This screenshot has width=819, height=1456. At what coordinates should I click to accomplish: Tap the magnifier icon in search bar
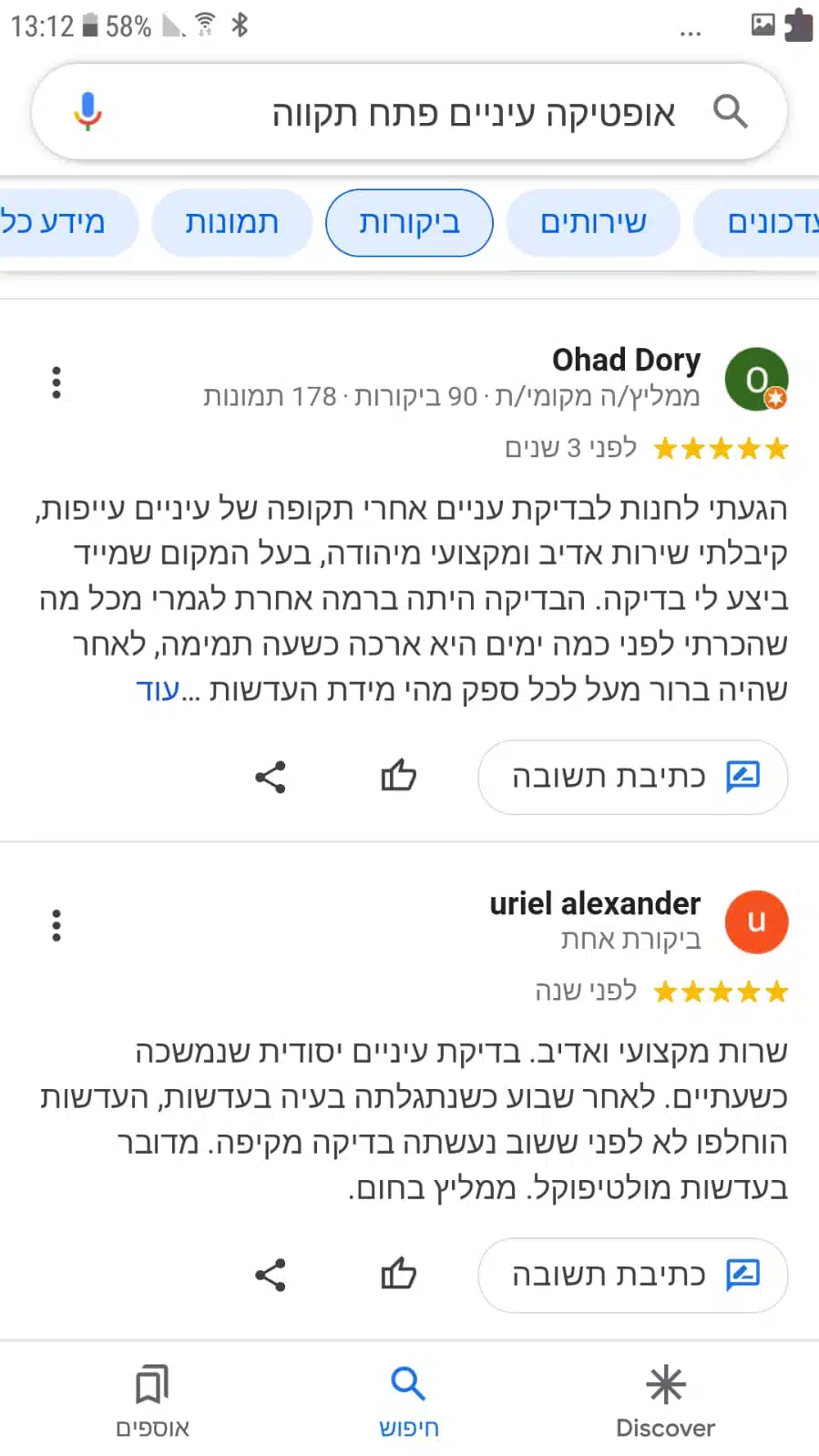[730, 112]
